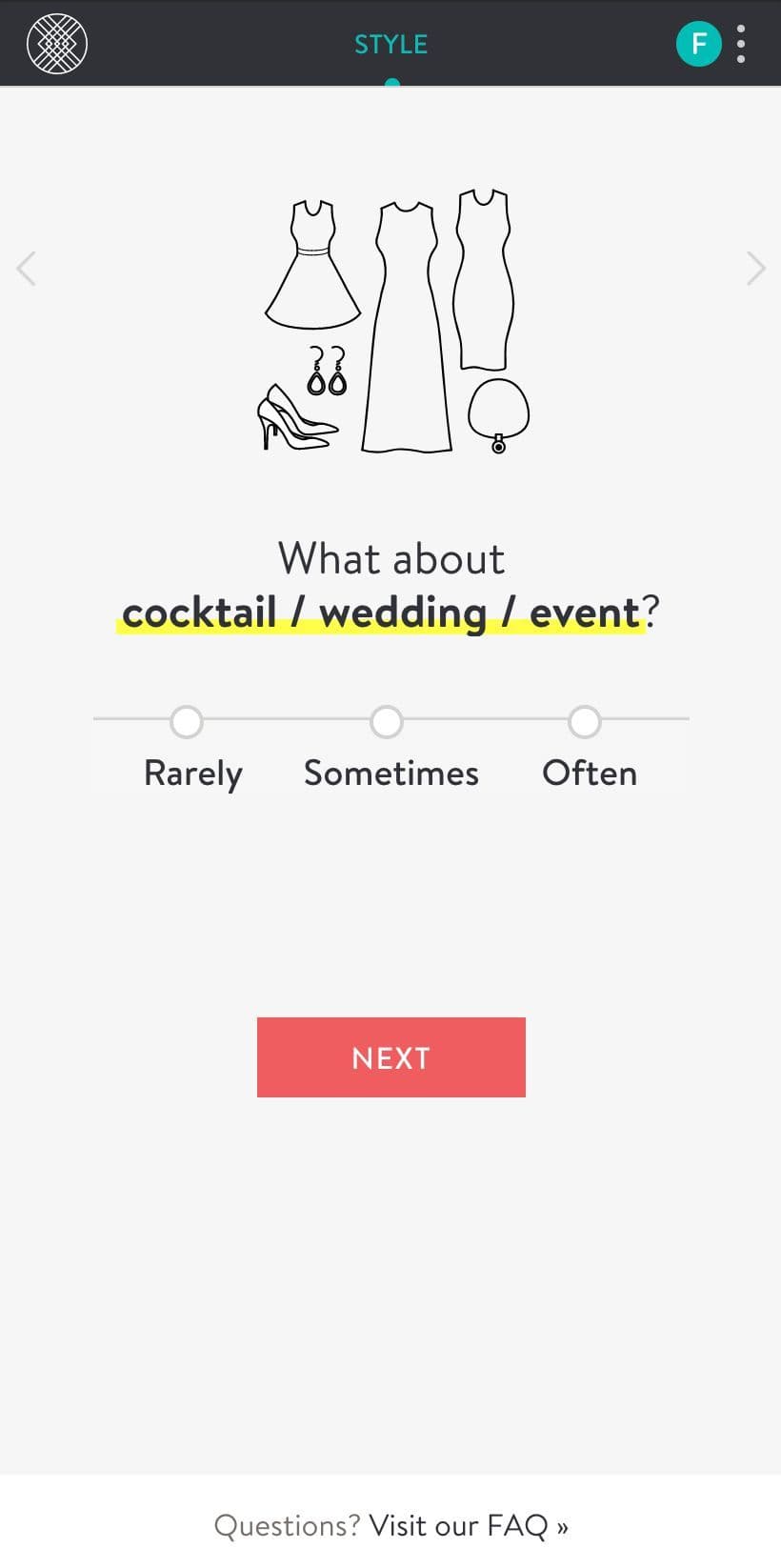Go to previous question arrow

[27, 269]
